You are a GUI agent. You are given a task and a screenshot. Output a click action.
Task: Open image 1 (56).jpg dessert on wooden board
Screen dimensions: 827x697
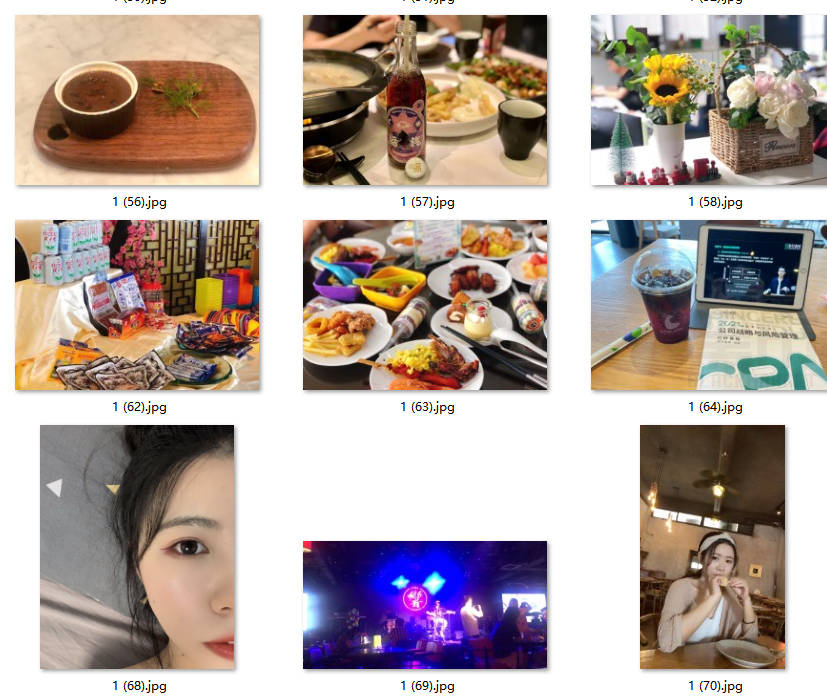pyautogui.click(x=138, y=100)
